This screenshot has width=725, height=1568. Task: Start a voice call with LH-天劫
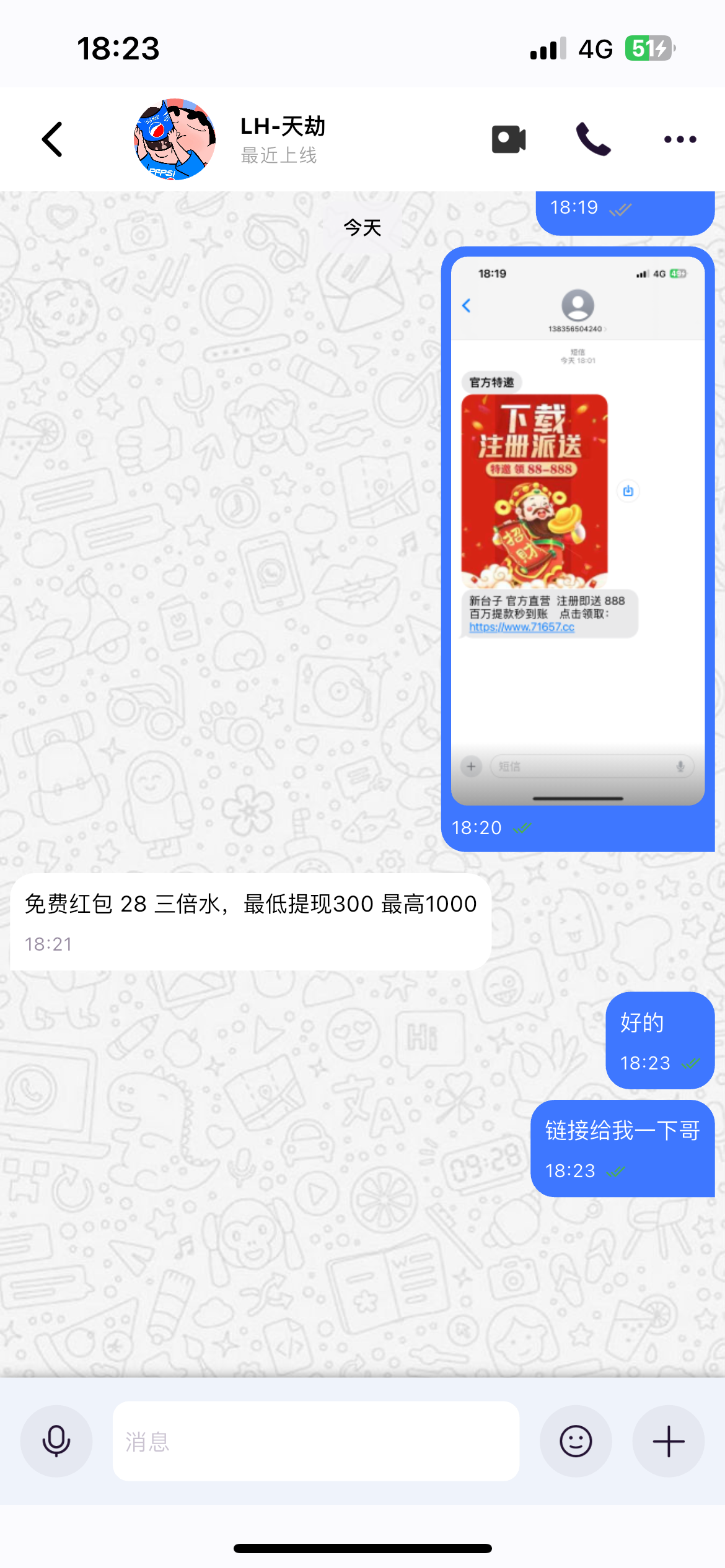593,139
